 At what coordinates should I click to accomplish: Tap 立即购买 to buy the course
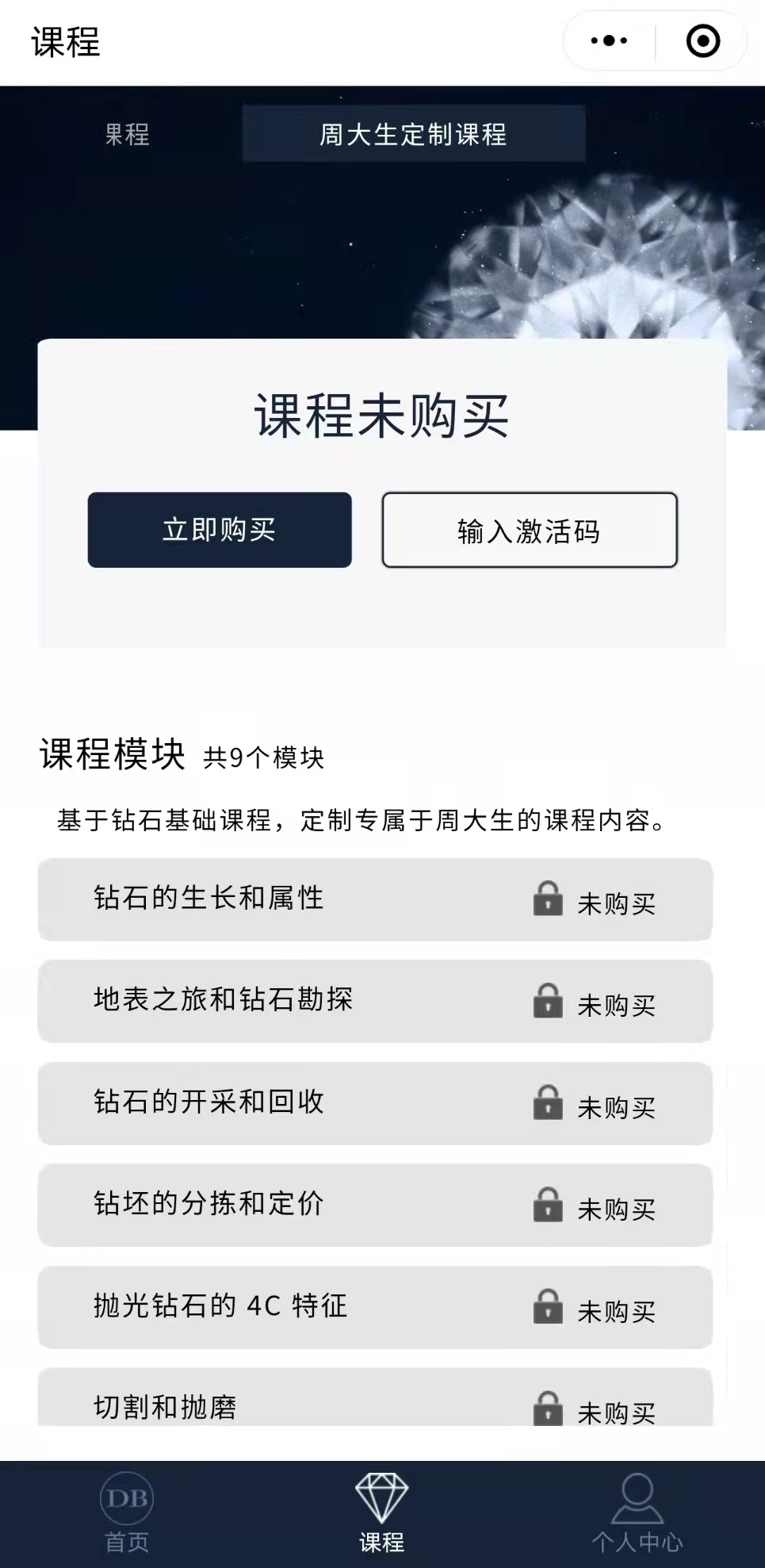point(220,530)
